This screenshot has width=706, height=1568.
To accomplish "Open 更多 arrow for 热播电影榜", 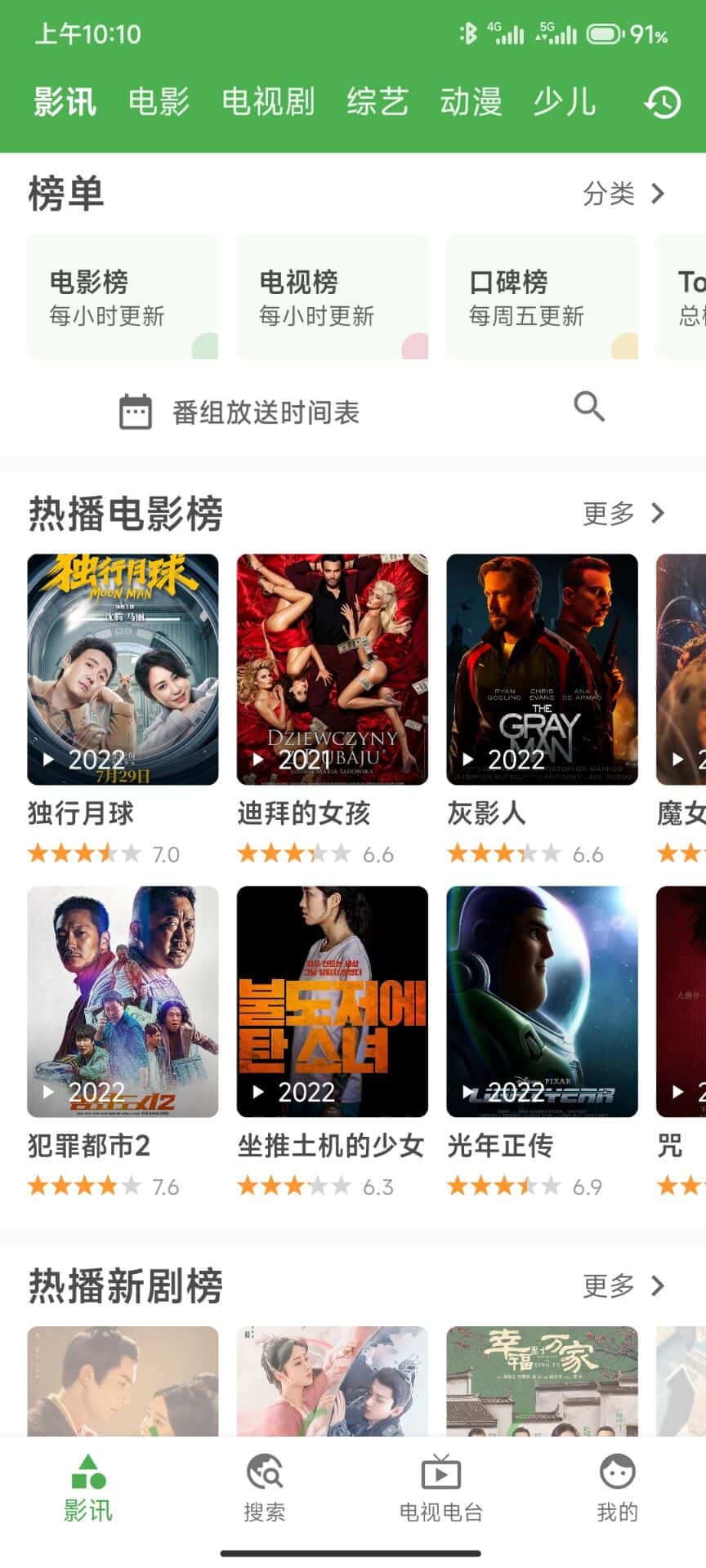I will [x=658, y=514].
